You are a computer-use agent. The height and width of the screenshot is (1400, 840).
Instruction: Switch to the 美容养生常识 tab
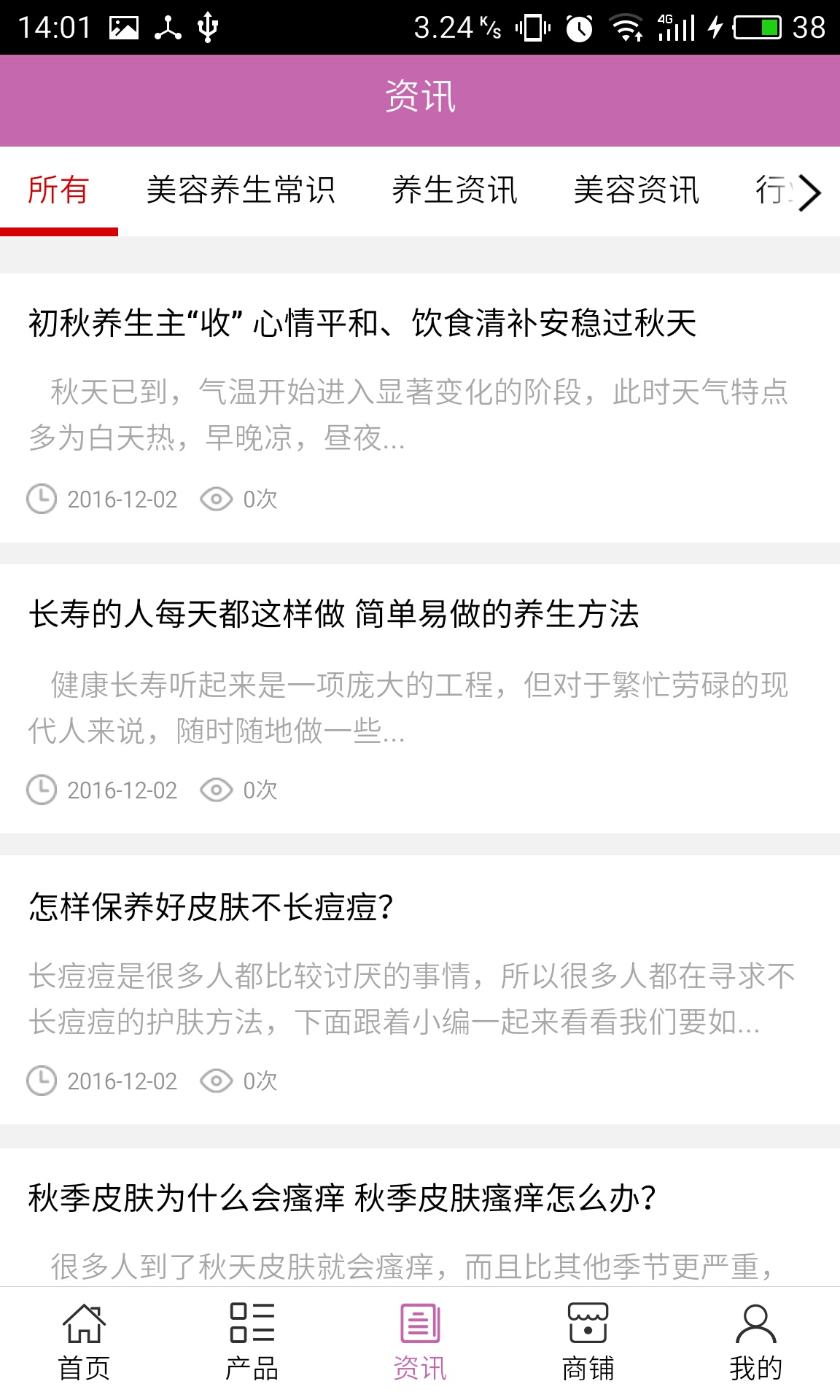[240, 191]
